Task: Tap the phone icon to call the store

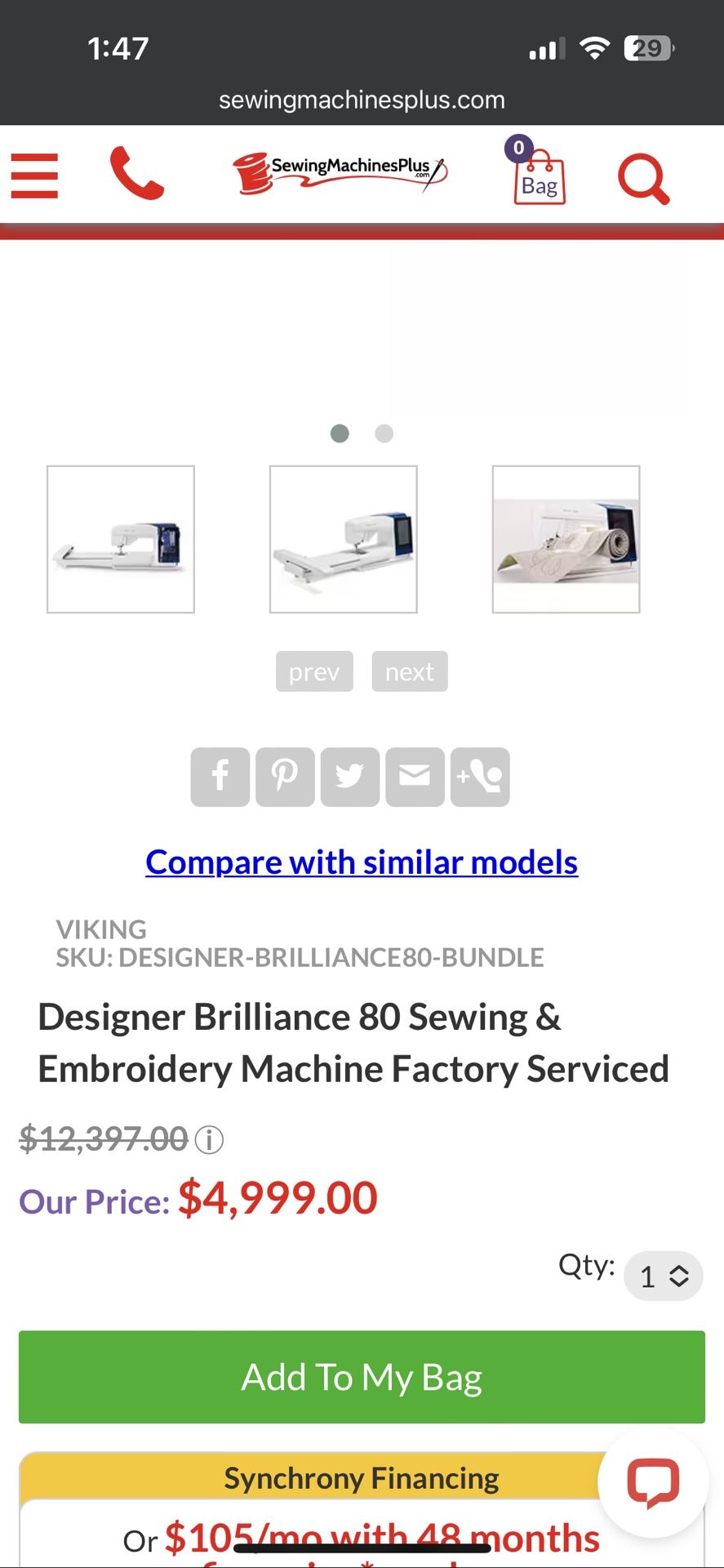Action: [137, 174]
